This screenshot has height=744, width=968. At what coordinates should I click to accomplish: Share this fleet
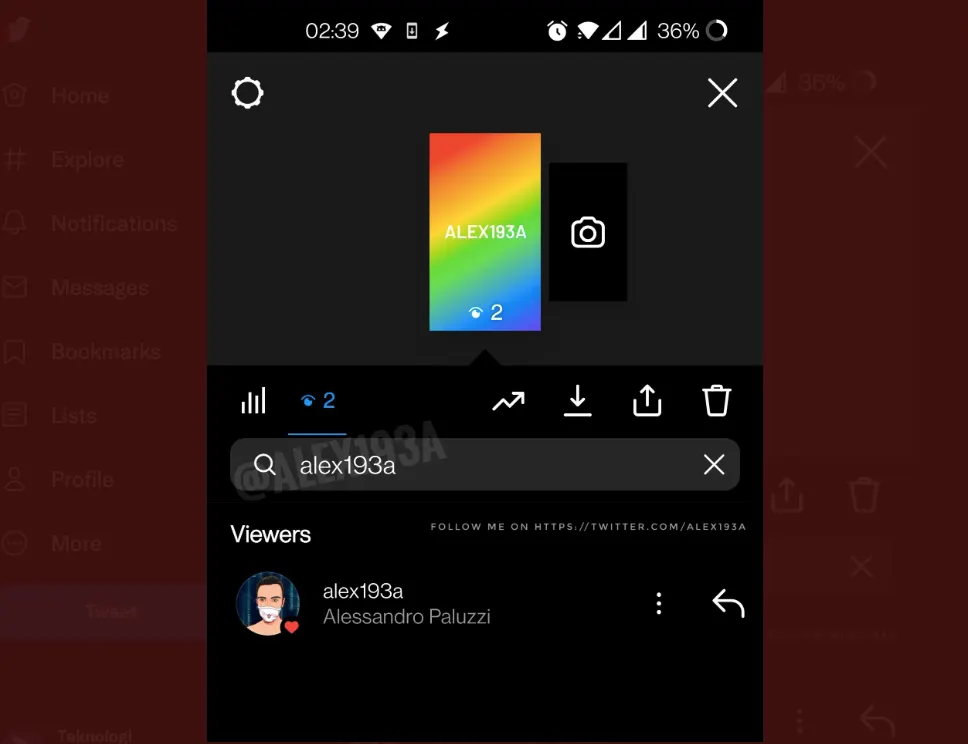pos(647,401)
